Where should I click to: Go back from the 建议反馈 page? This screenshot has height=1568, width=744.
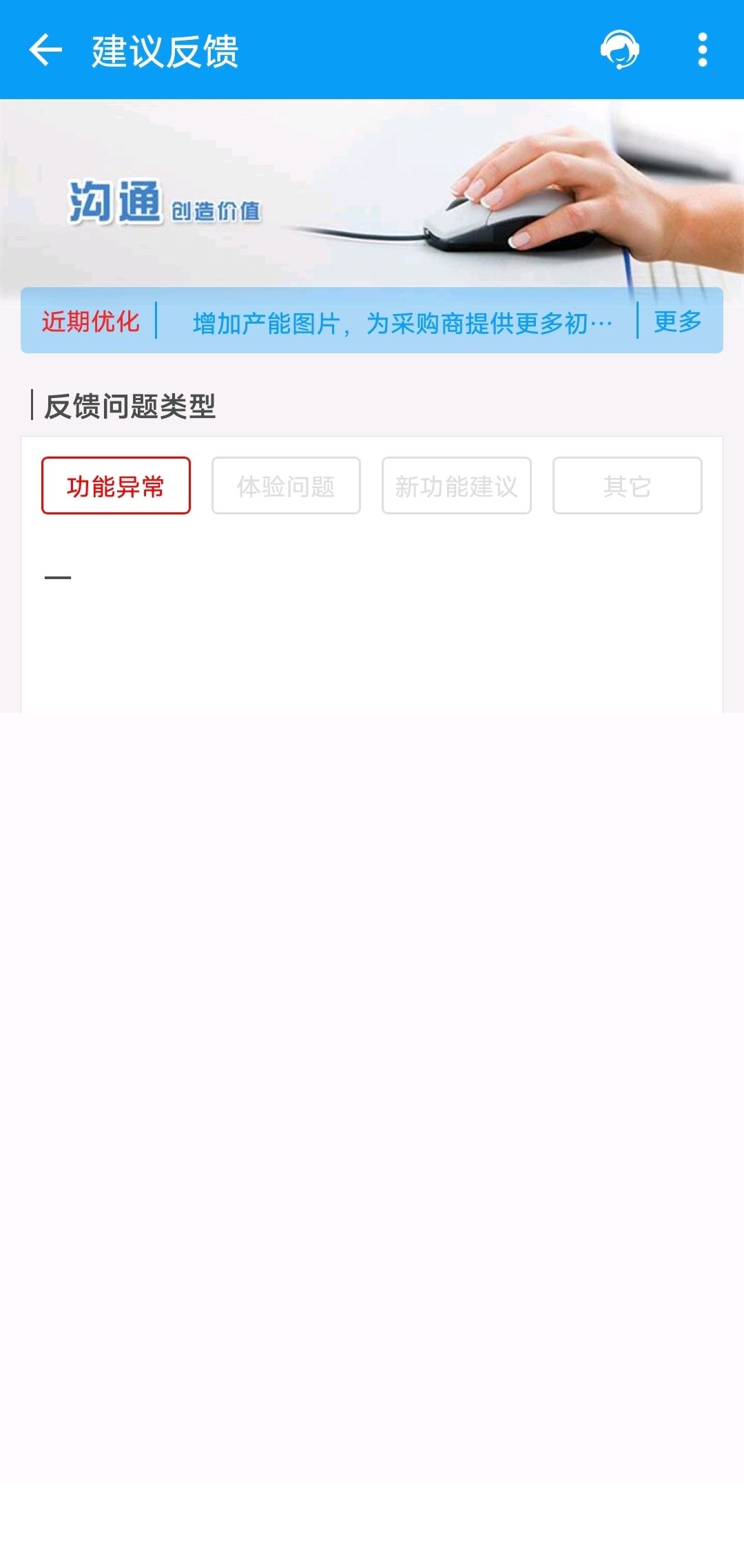pyautogui.click(x=45, y=50)
